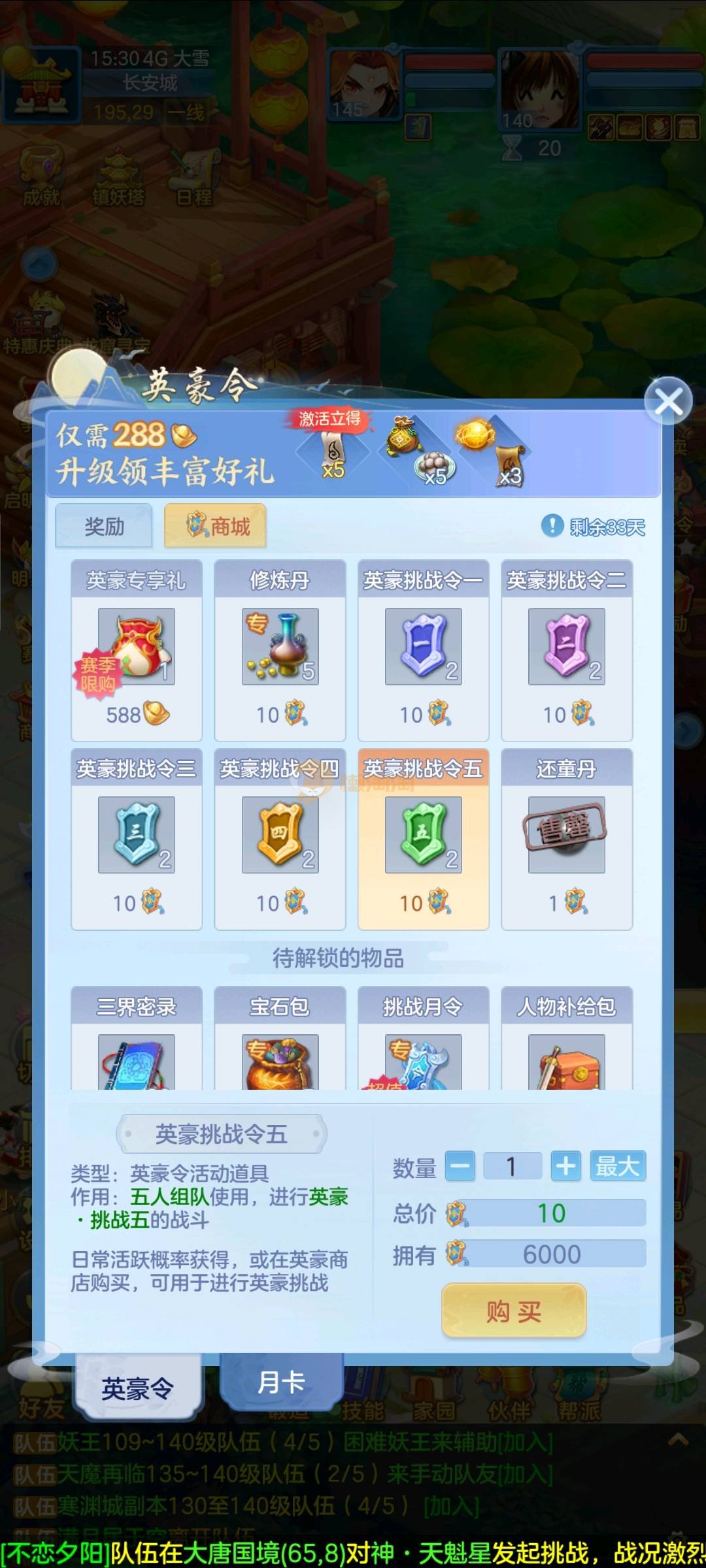The width and height of the screenshot is (706, 1568).
Task: Select 英豪挑战令一 in the shop
Action: coord(423,649)
